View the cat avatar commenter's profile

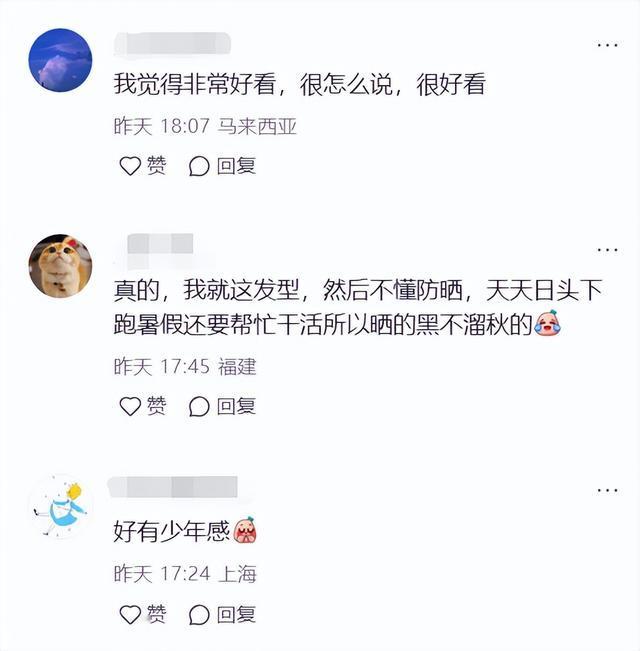coord(60,266)
